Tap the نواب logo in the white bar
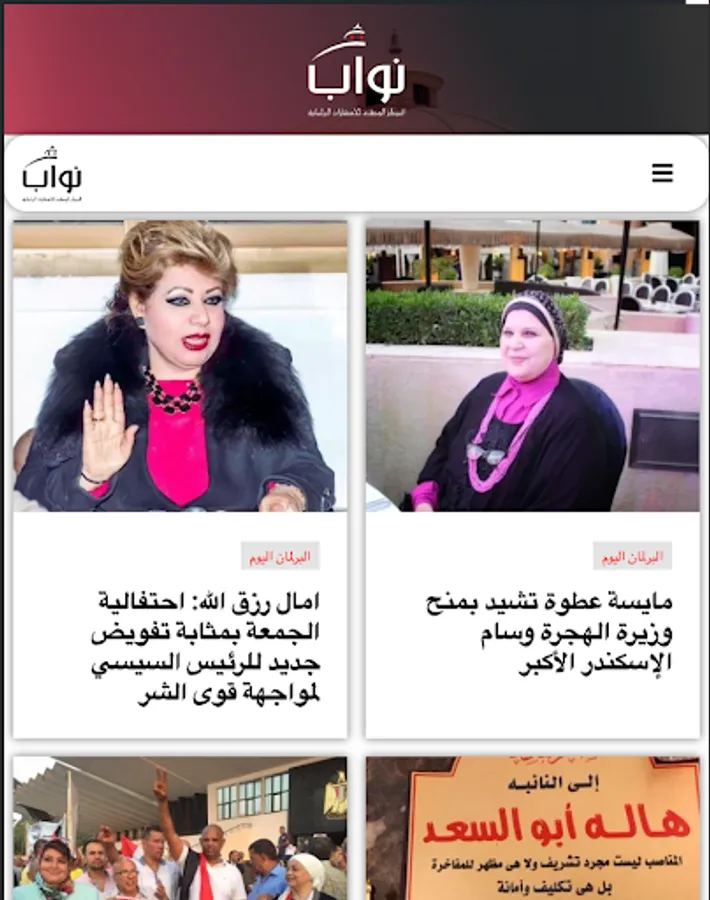This screenshot has height=900, width=710. click(x=53, y=175)
